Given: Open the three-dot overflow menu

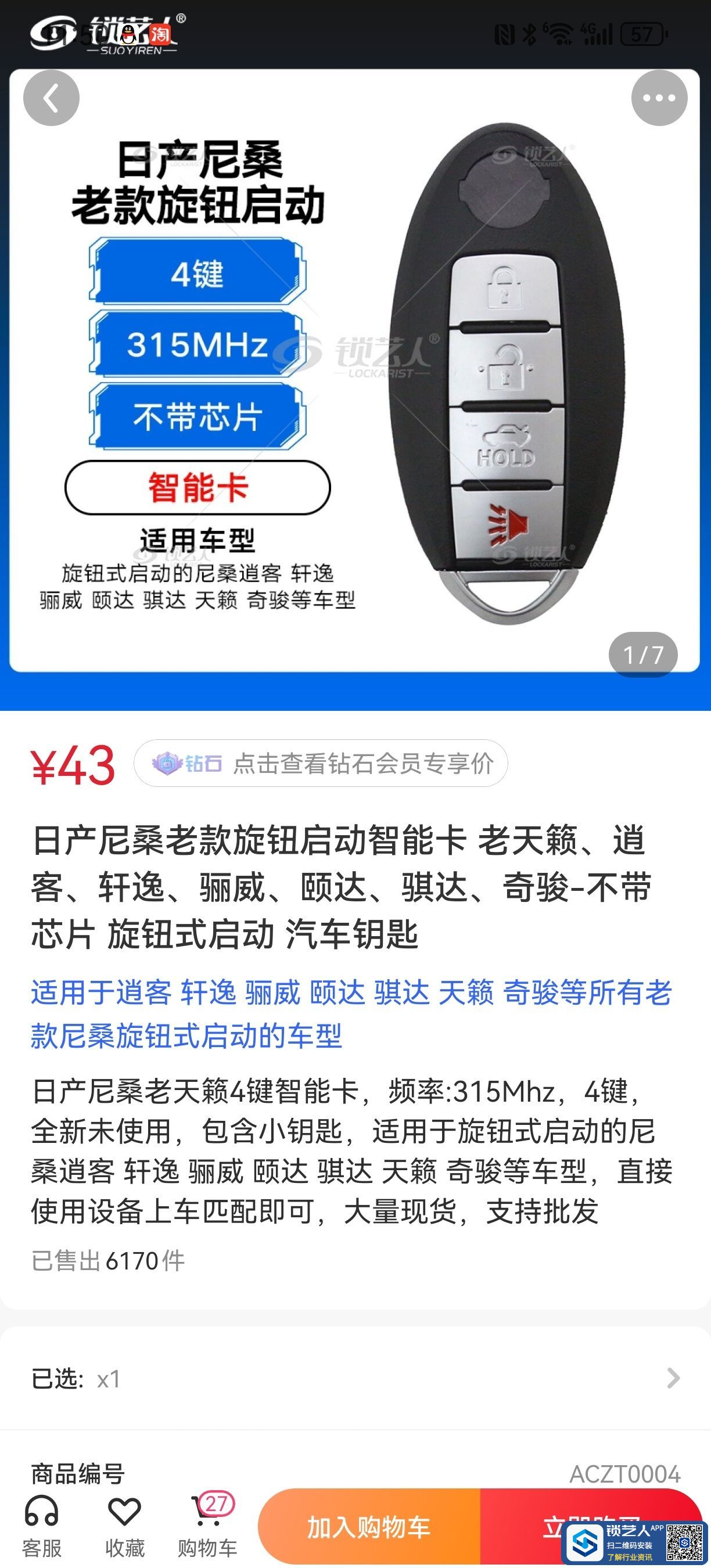Looking at the screenshot, I should (659, 98).
